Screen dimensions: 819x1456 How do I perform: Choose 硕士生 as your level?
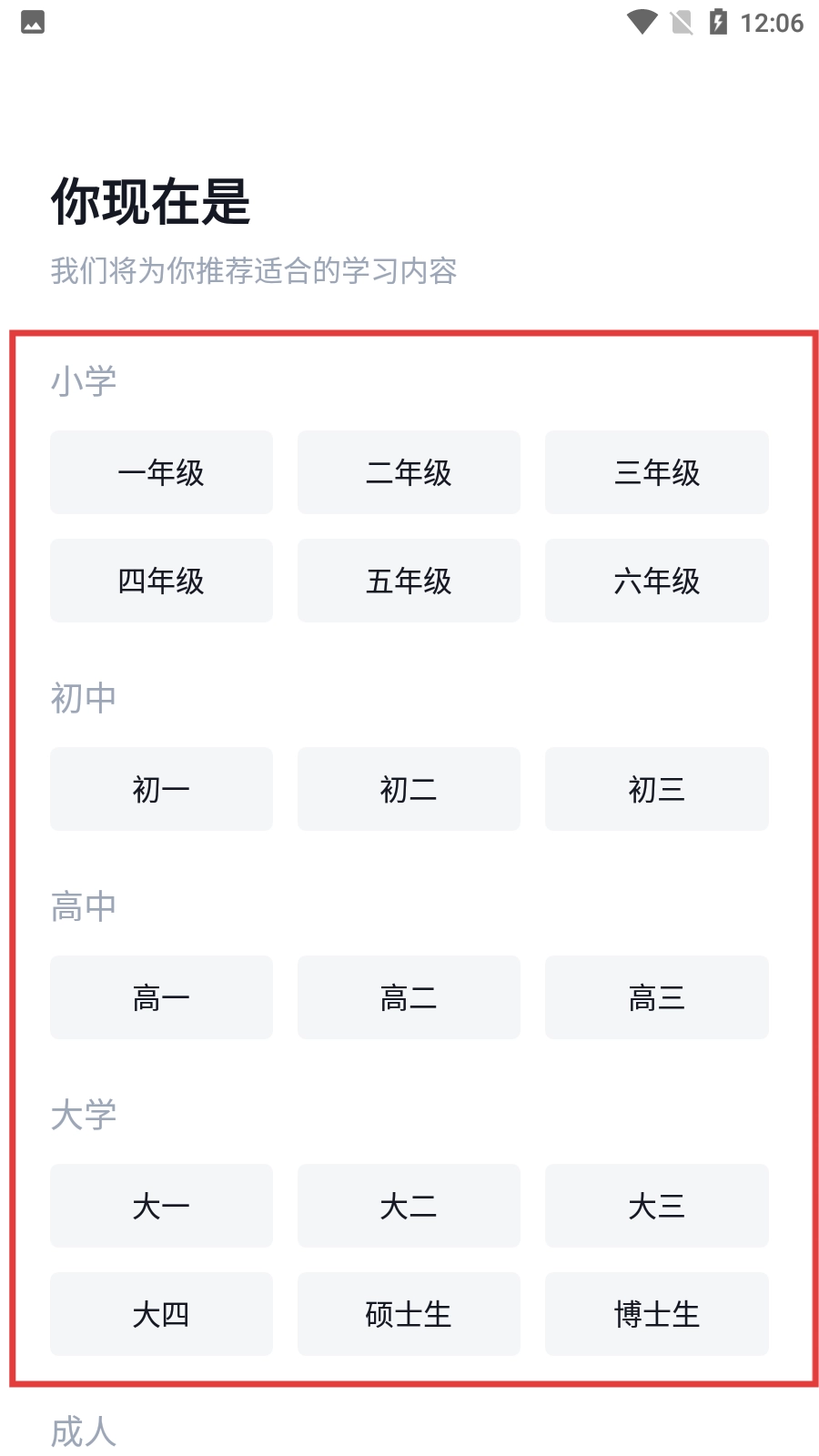pyautogui.click(x=409, y=1314)
